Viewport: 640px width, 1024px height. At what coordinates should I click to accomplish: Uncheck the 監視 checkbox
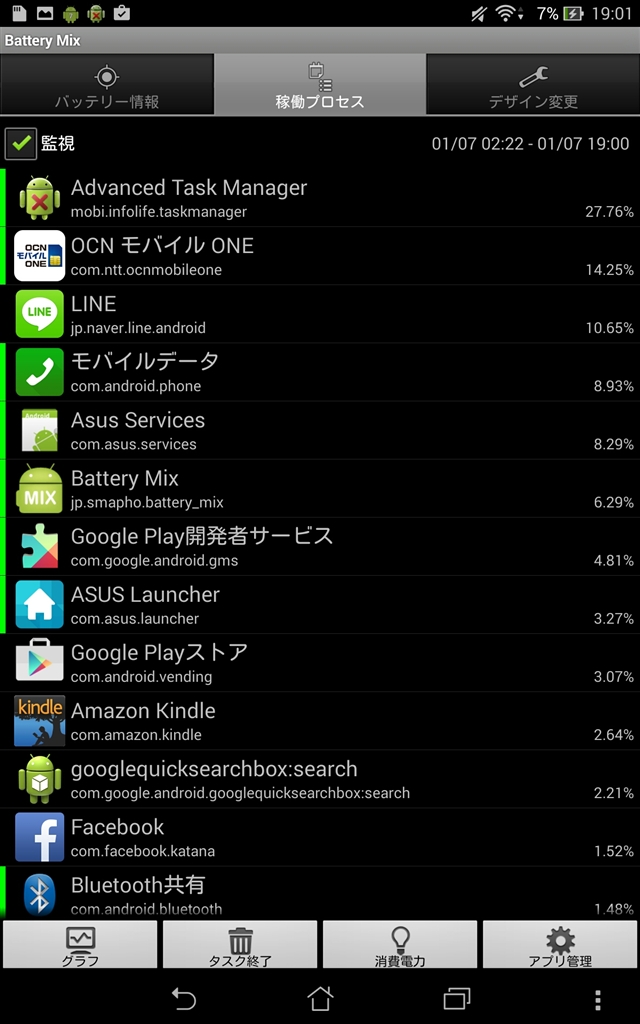(x=21, y=143)
